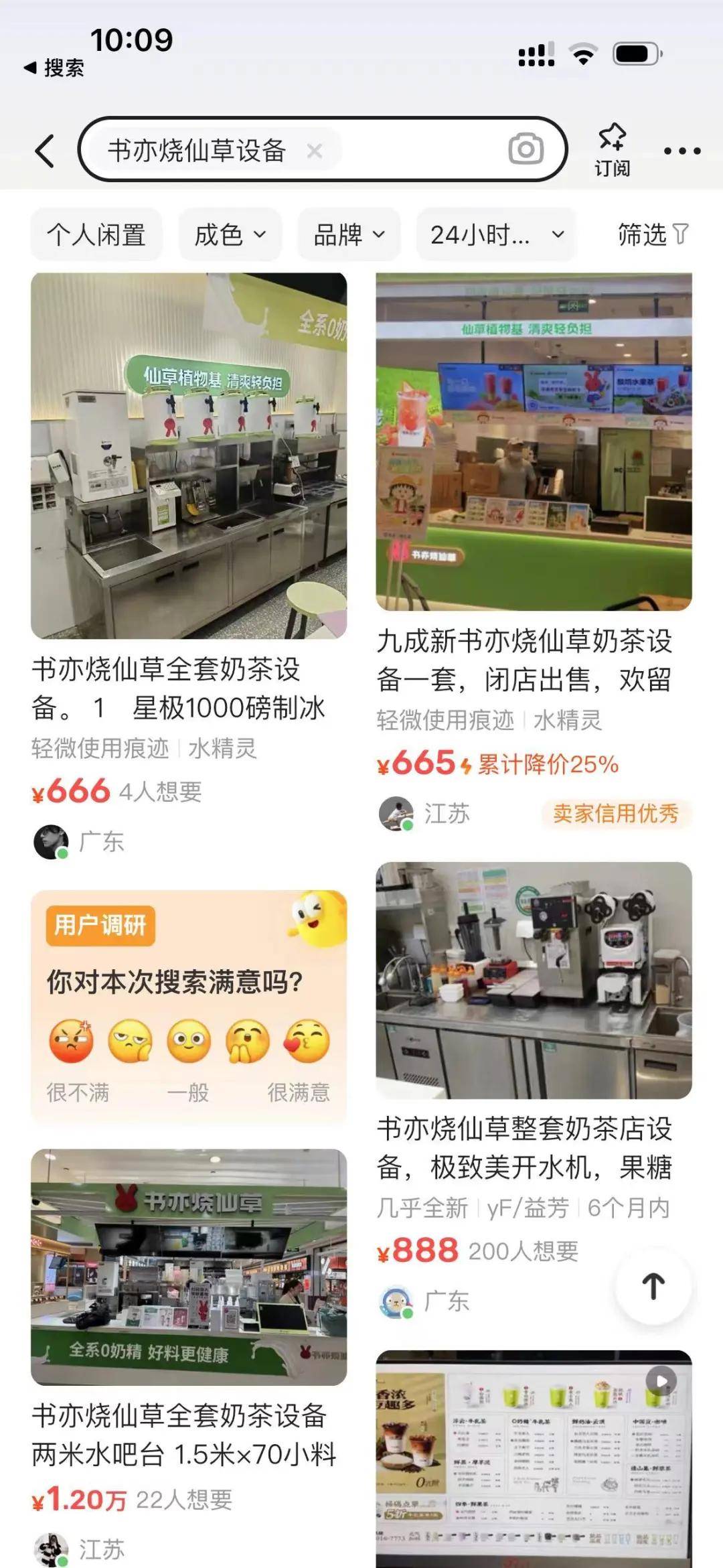Screen dimensions: 723x1568
Task: Rate the search as 很不满 with angry face
Action: tap(71, 1042)
